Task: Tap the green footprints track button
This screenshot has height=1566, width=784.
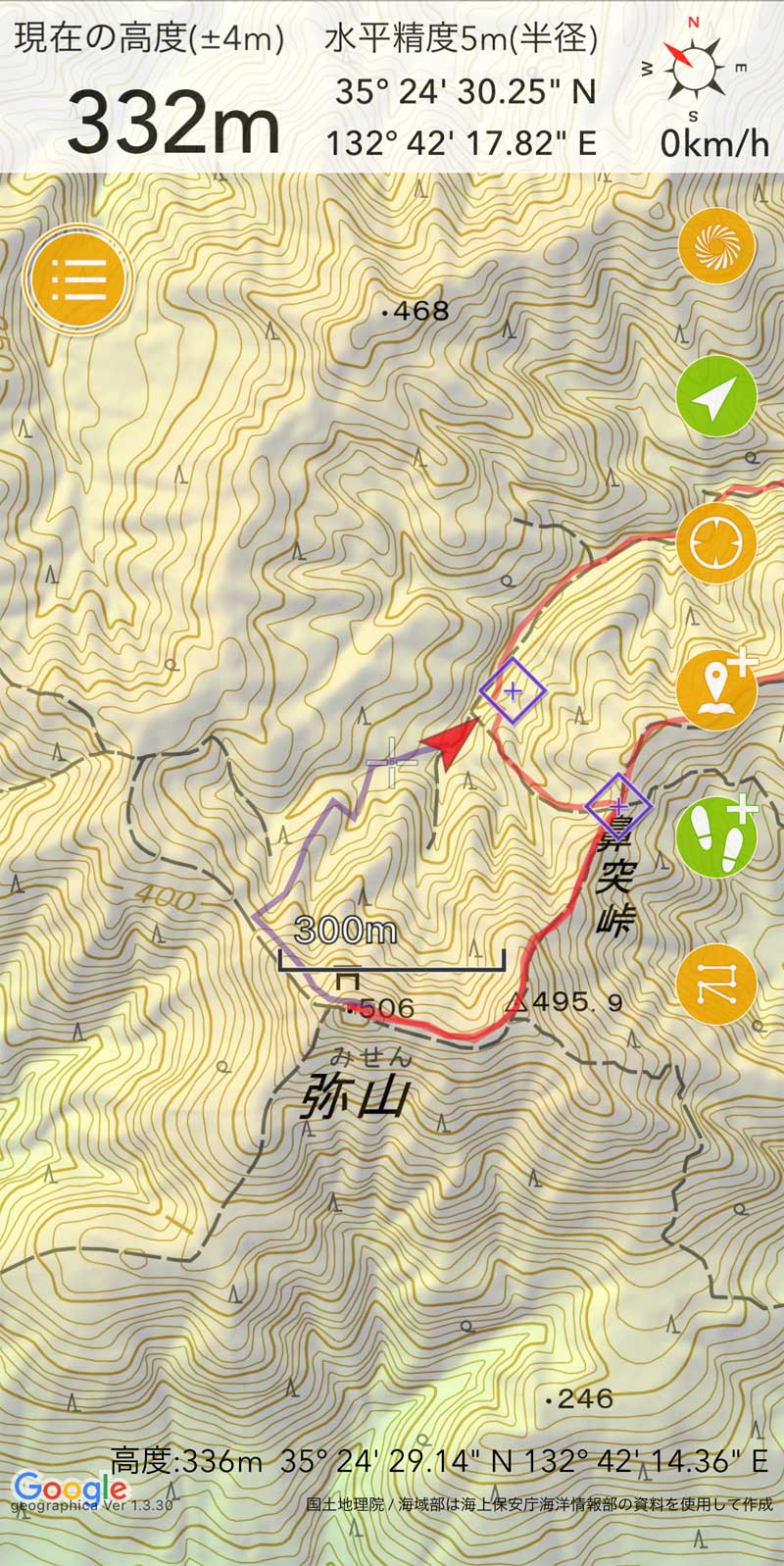Action: point(716,836)
